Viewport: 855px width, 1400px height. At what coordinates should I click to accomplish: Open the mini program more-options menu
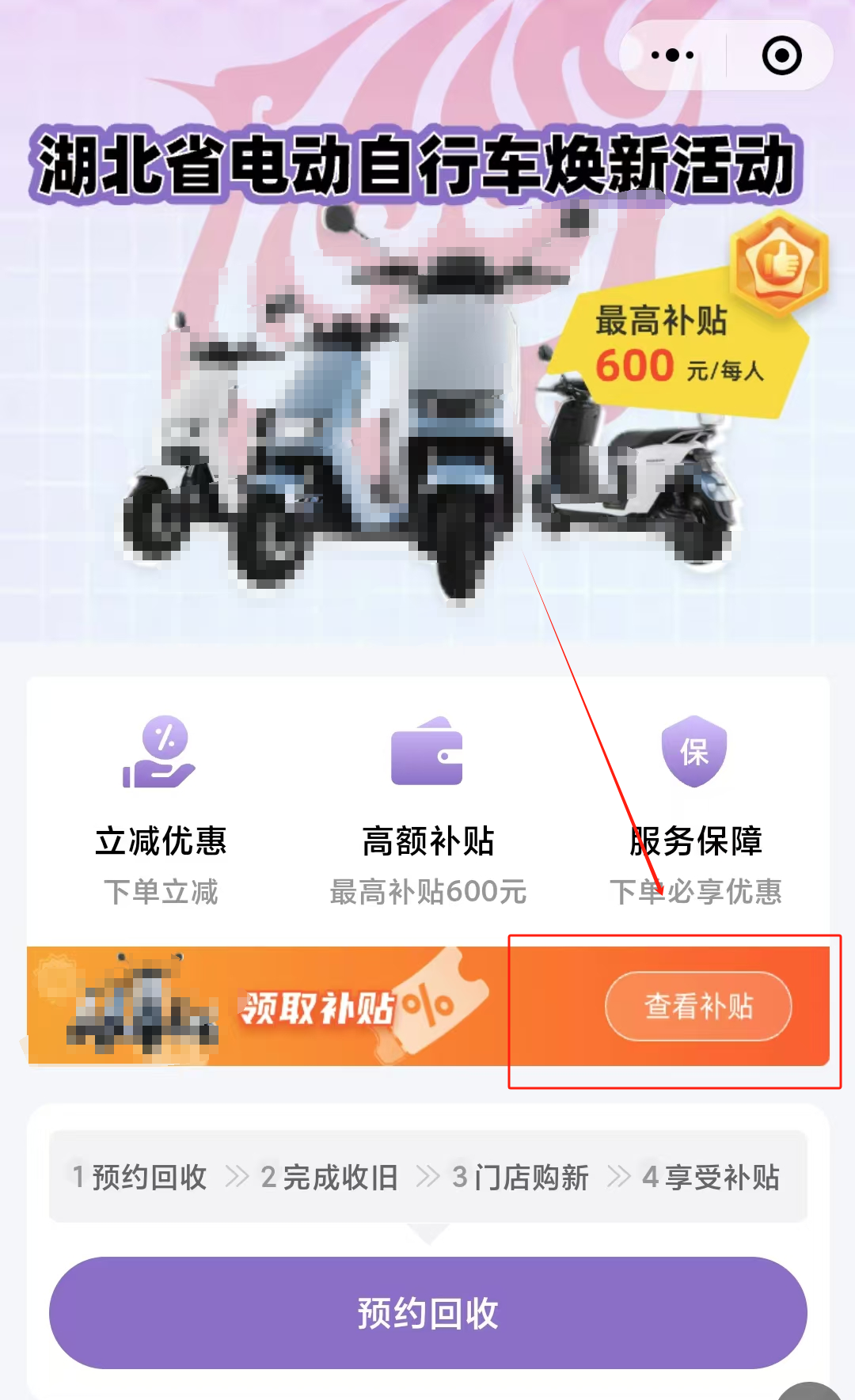672,55
